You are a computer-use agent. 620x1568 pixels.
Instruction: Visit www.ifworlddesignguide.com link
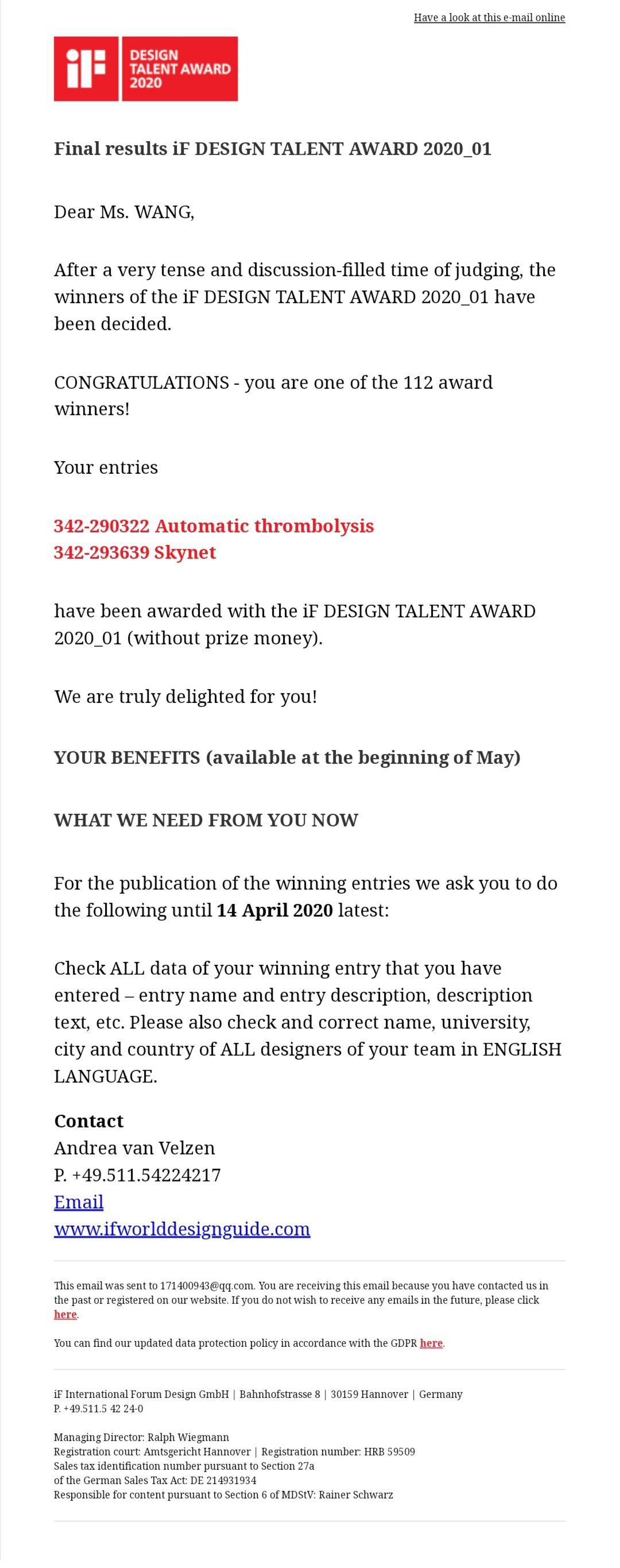[182, 1229]
